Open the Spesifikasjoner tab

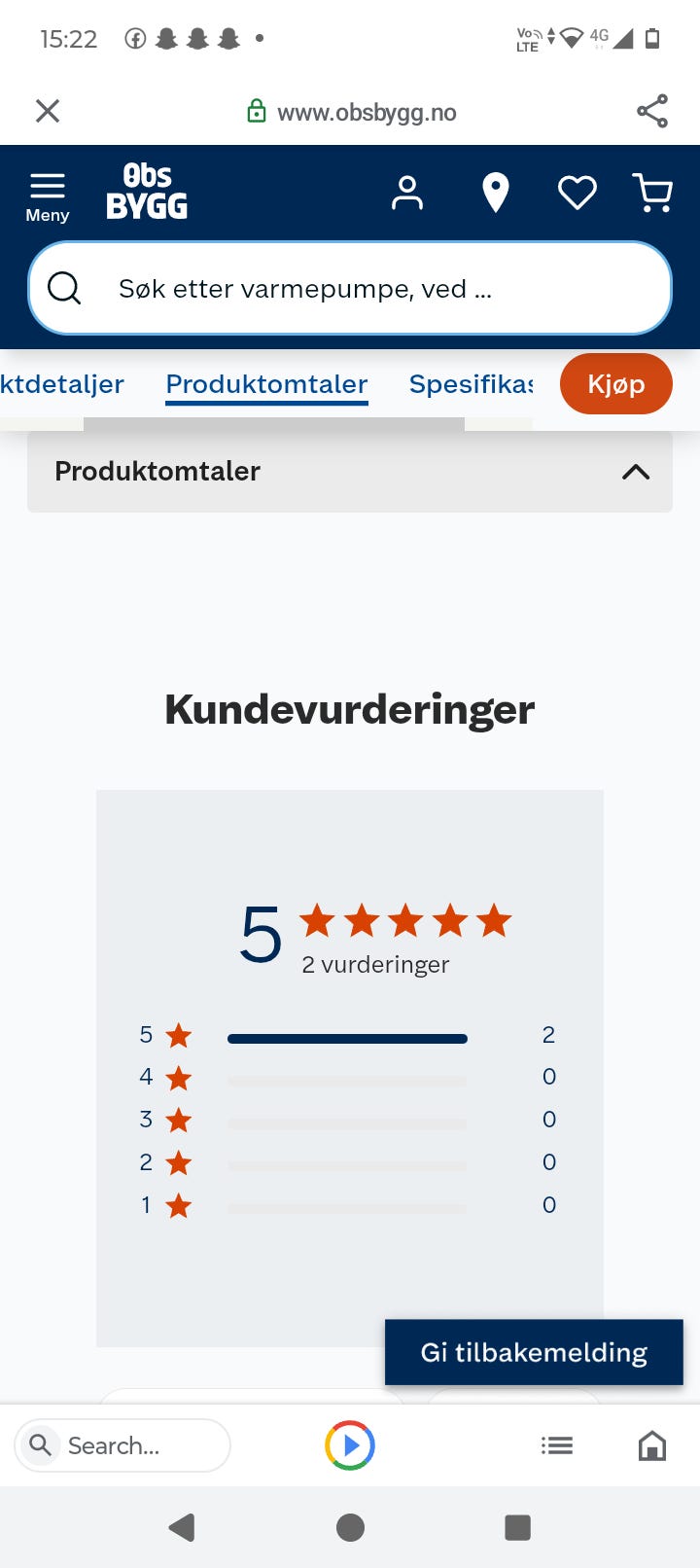[x=472, y=384]
